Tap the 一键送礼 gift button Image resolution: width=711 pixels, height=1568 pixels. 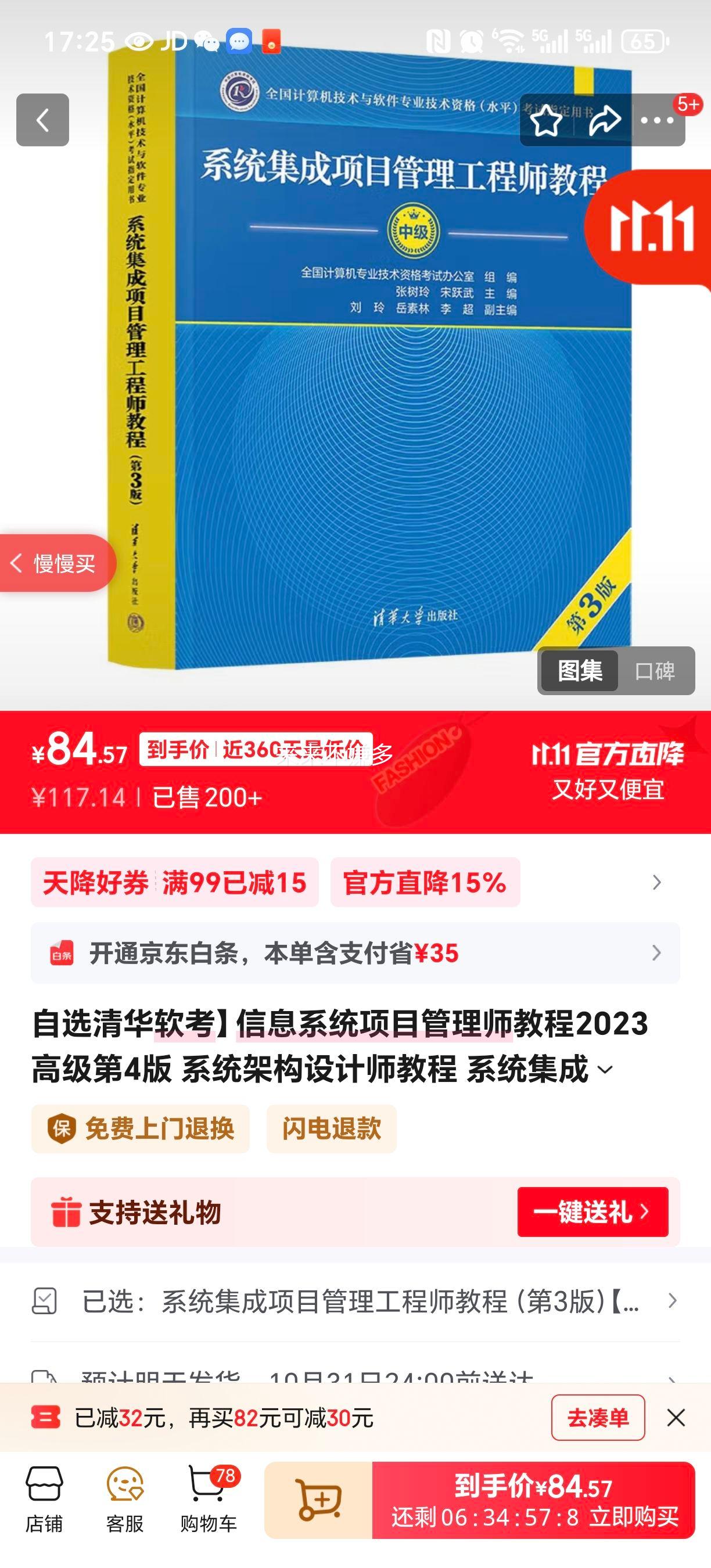click(592, 1213)
